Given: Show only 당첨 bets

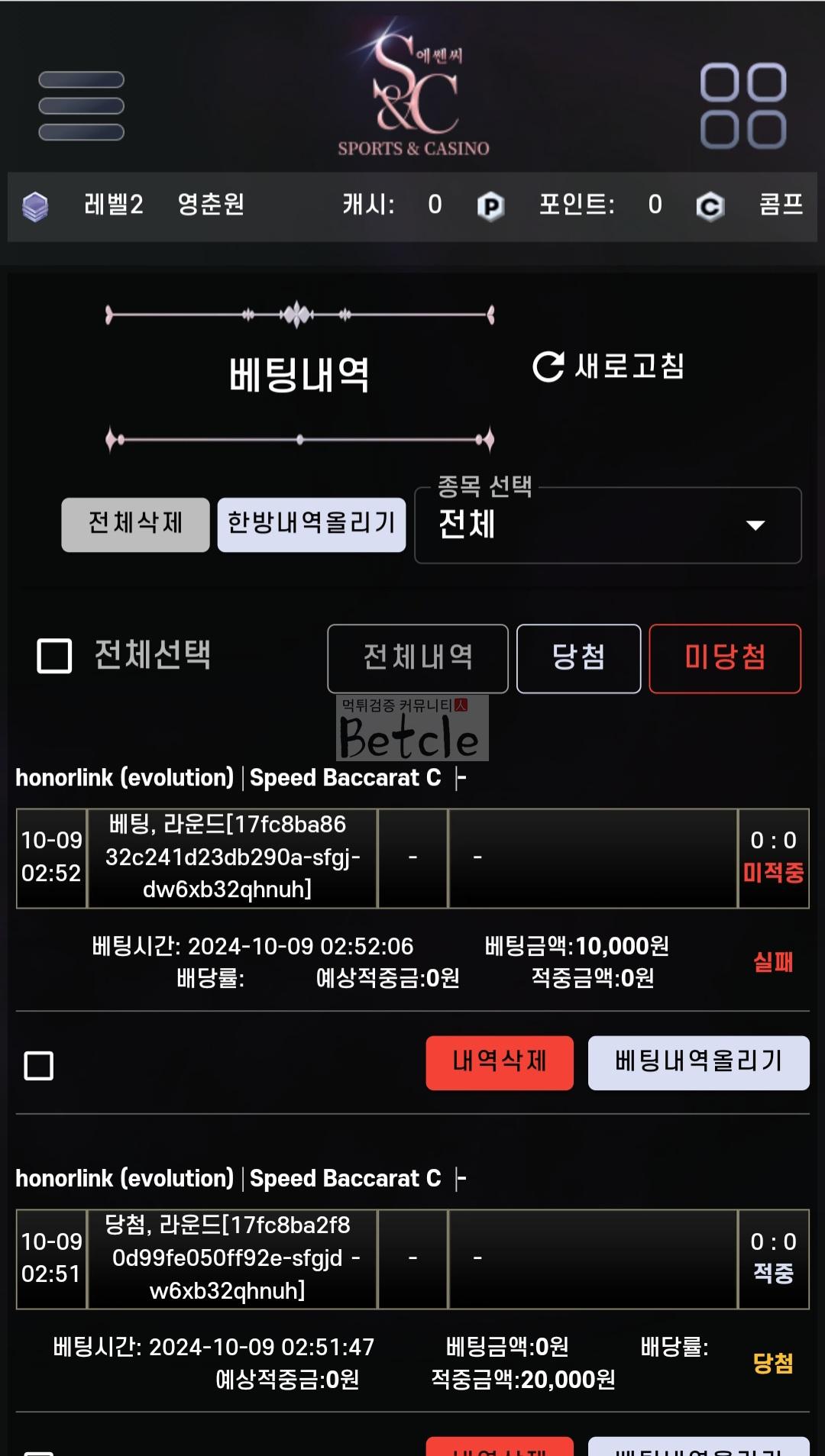Looking at the screenshot, I should (x=578, y=657).
